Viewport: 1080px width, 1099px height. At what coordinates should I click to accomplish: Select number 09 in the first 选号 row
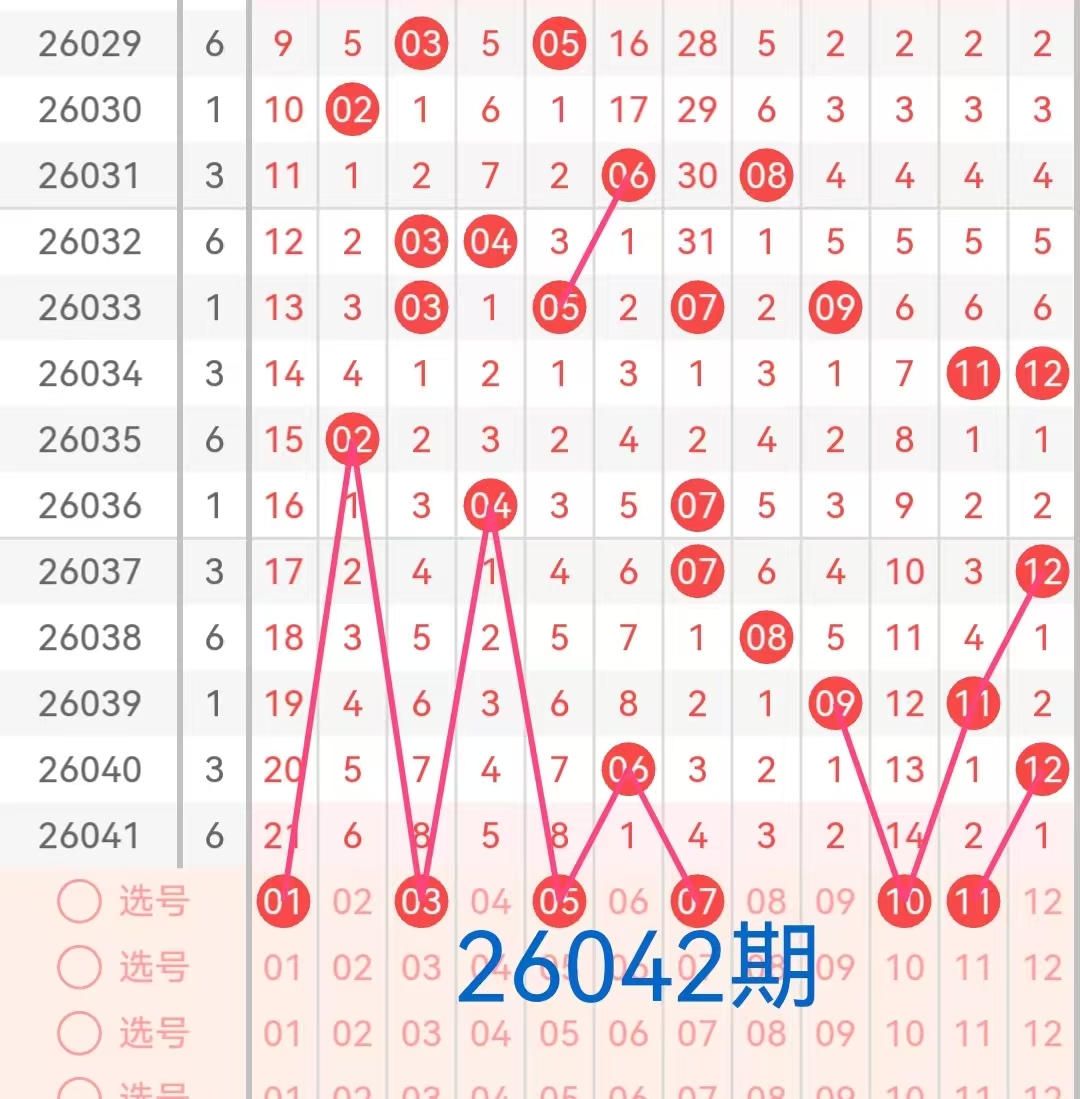(x=835, y=902)
